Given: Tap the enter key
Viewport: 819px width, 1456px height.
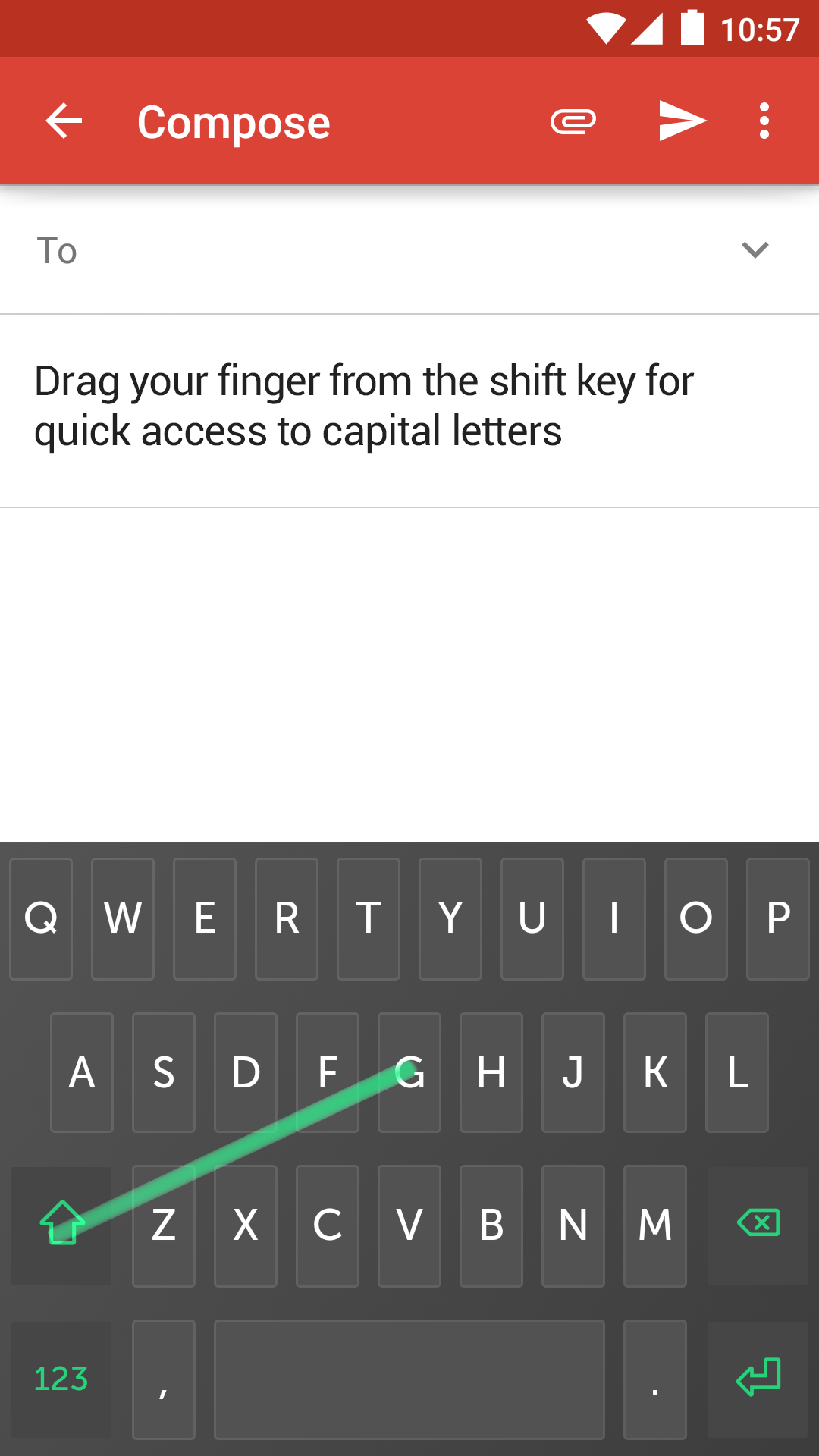Looking at the screenshot, I should pos(758,1379).
